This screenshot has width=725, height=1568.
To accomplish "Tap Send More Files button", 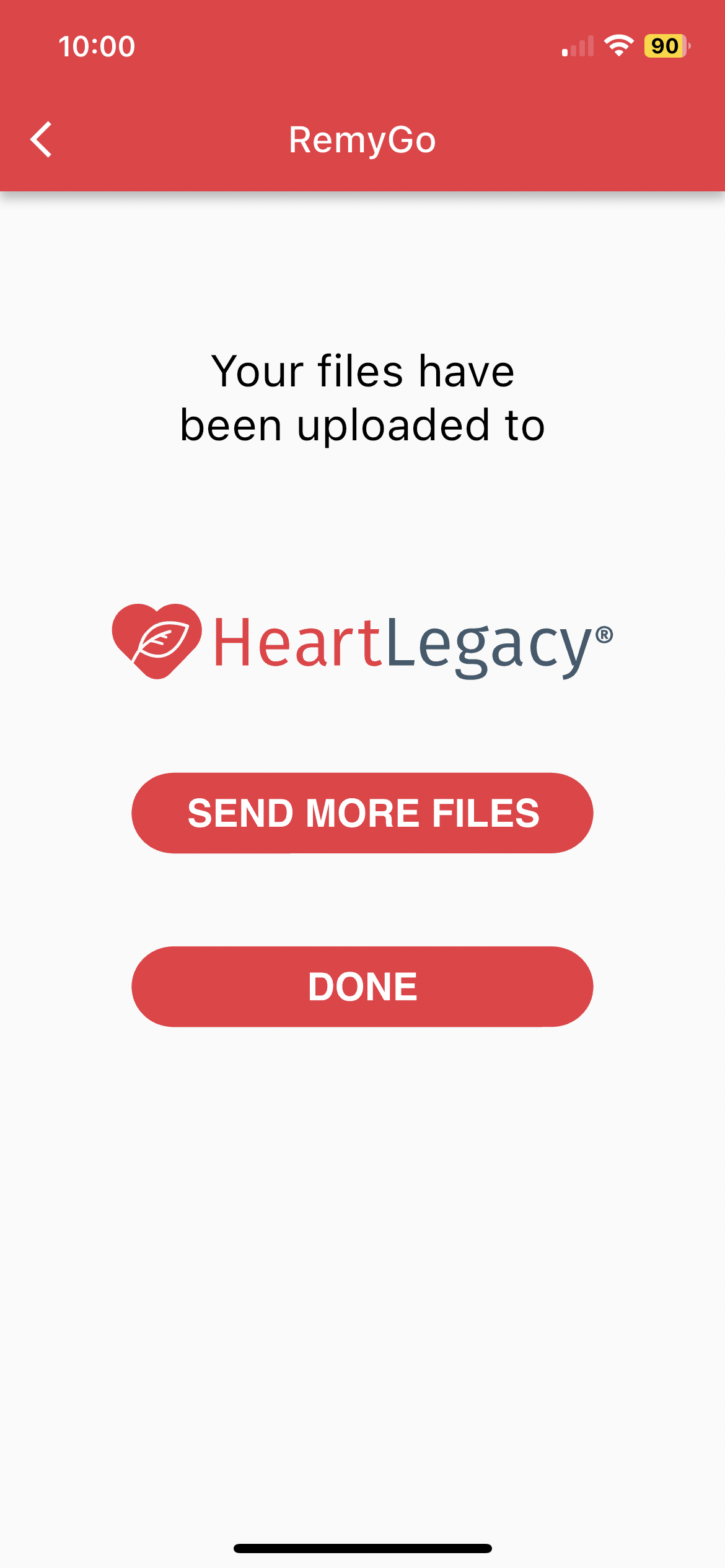I will click(x=362, y=813).
